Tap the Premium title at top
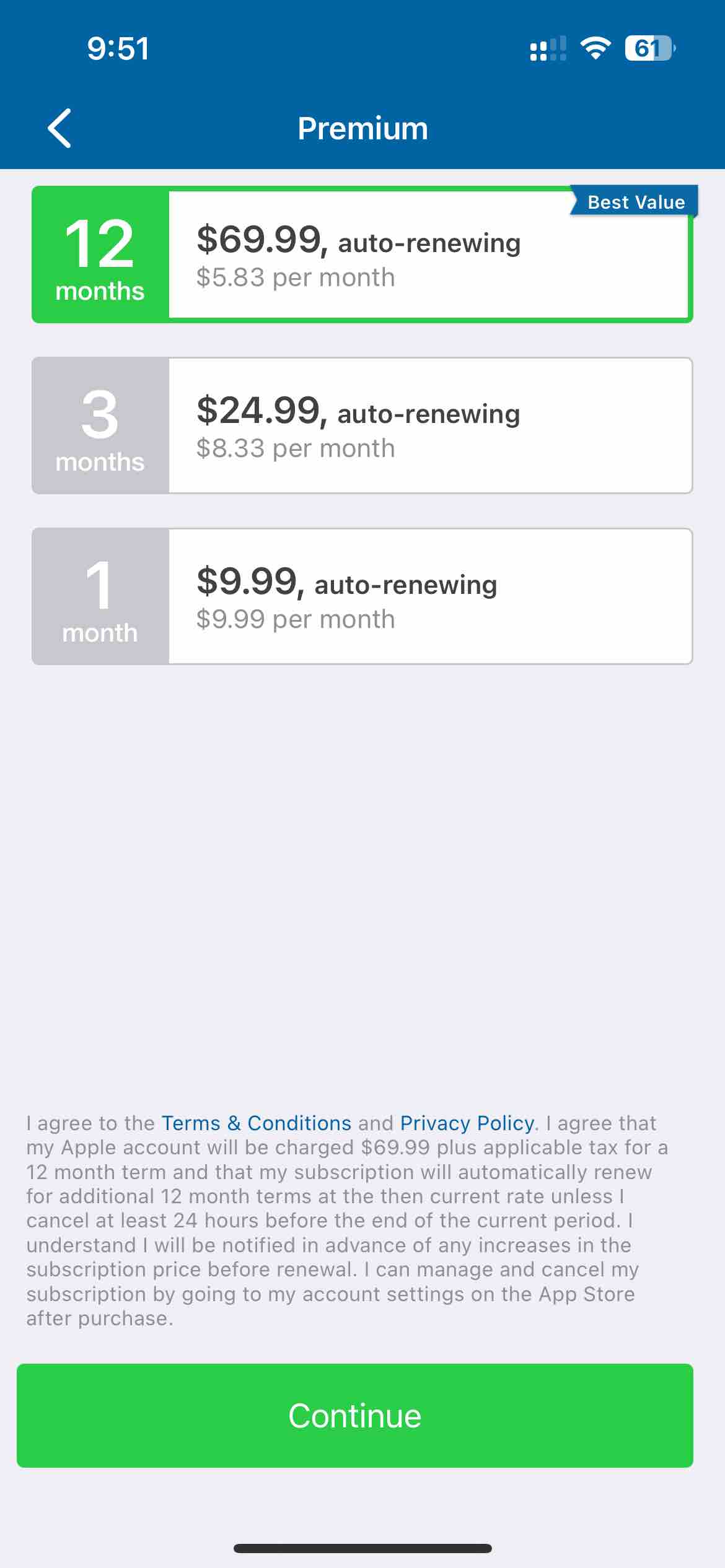Screen dimensions: 725x1568 coord(362,129)
